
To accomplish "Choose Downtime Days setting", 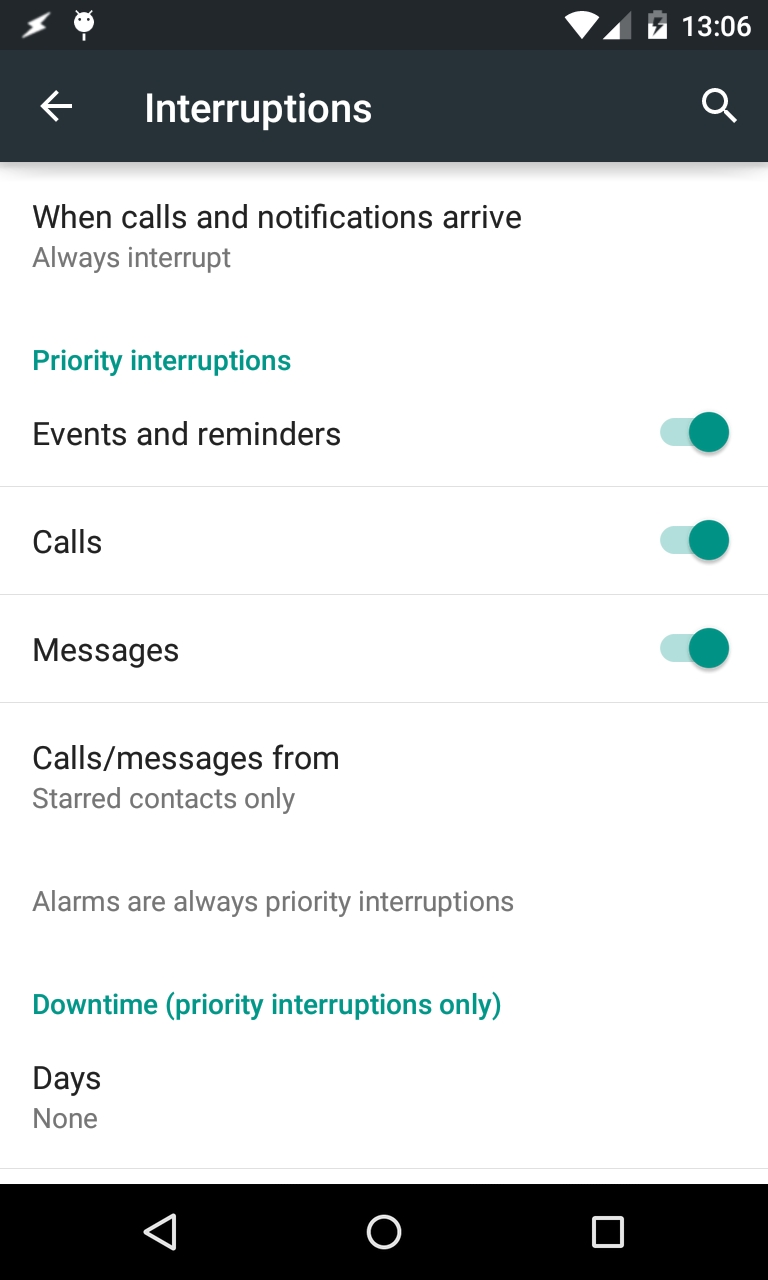I will (x=67, y=1096).
